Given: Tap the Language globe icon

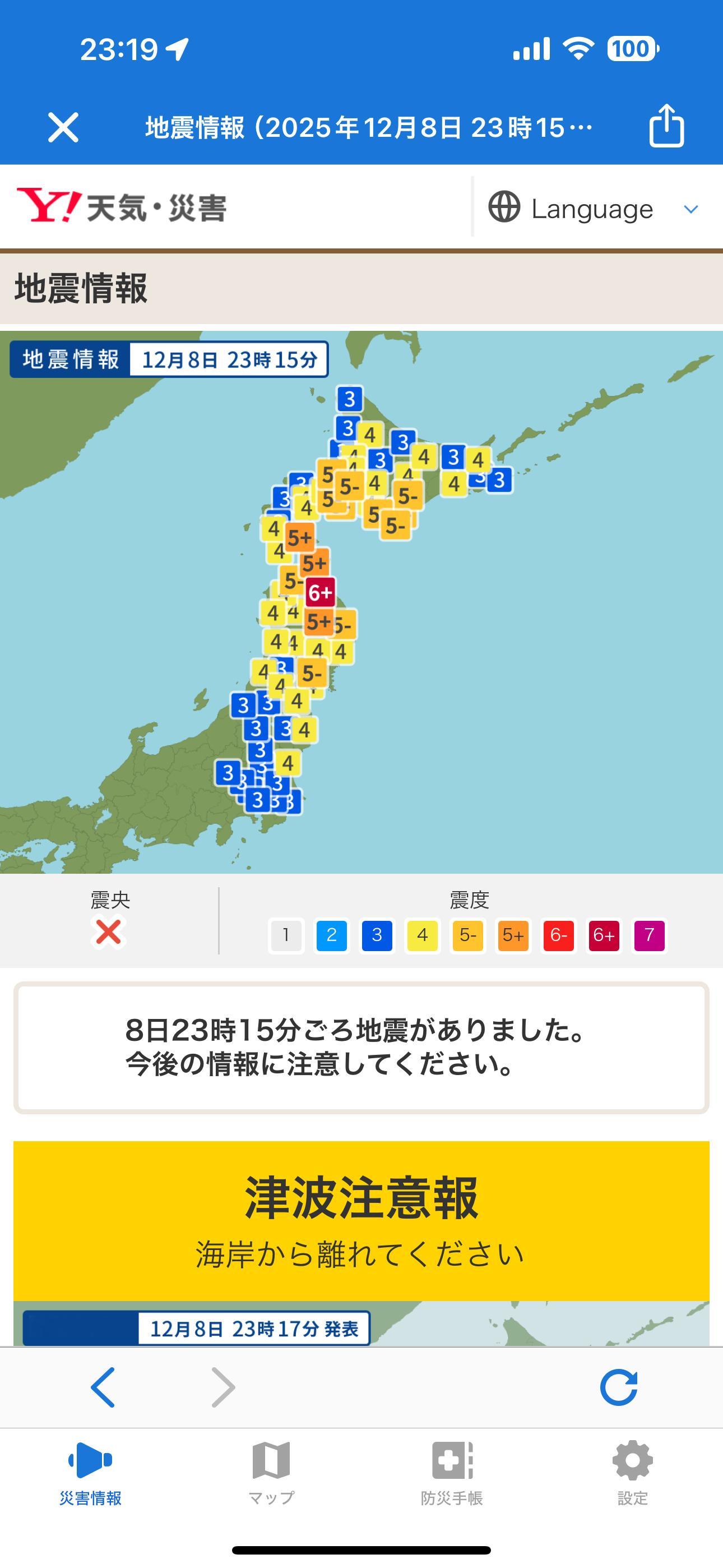Looking at the screenshot, I should [x=506, y=209].
